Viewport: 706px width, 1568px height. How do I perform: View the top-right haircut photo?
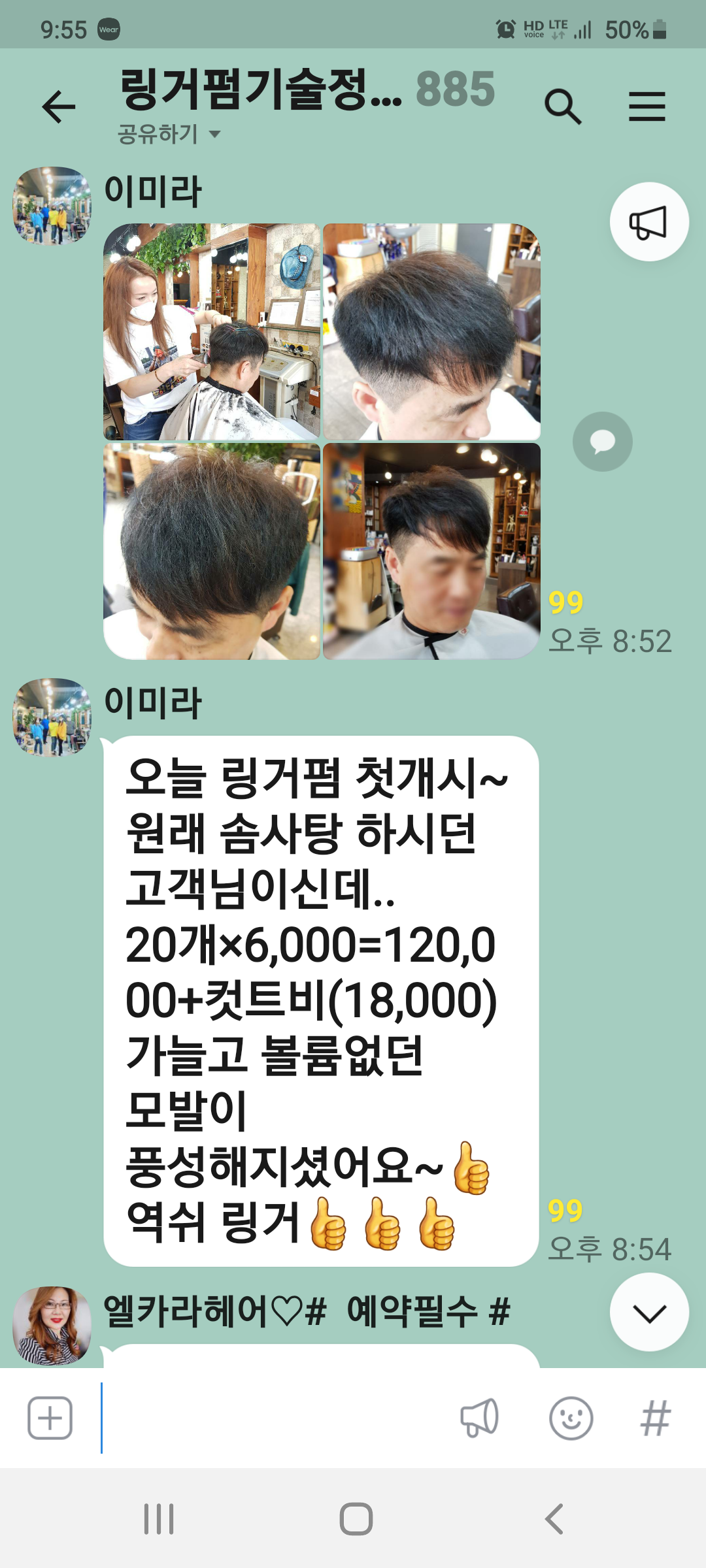coord(431,332)
